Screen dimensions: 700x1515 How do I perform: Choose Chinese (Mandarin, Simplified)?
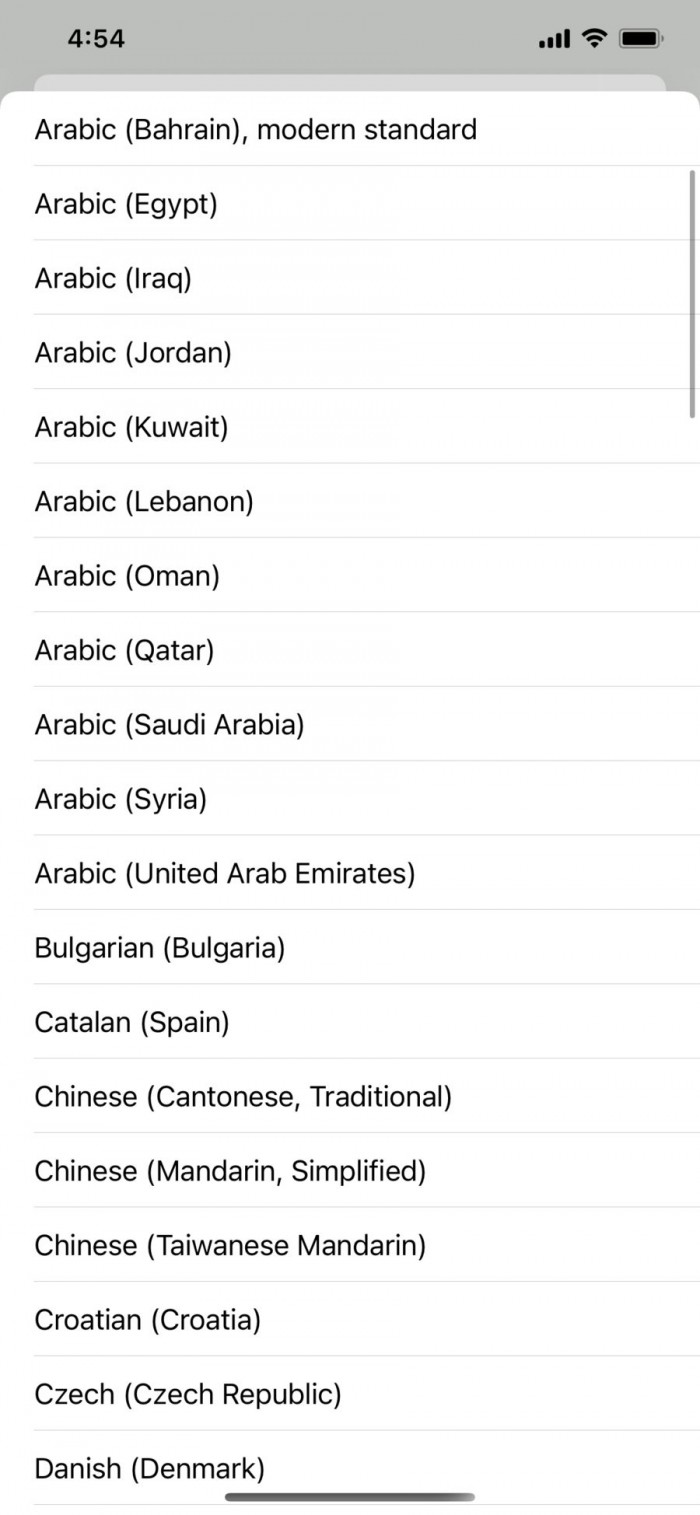[350, 1170]
